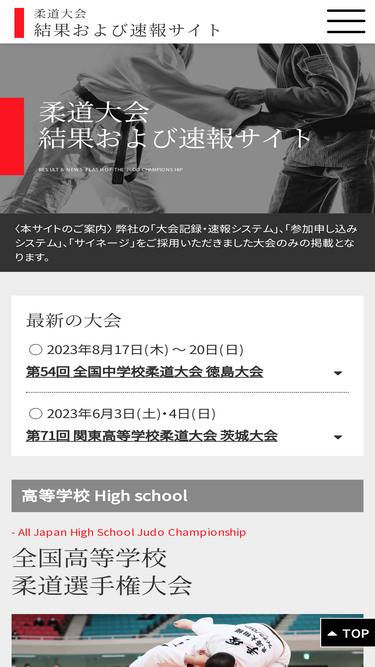Image resolution: width=375 pixels, height=667 pixels.
Task: Open the hamburger menu
Action: point(346,21)
